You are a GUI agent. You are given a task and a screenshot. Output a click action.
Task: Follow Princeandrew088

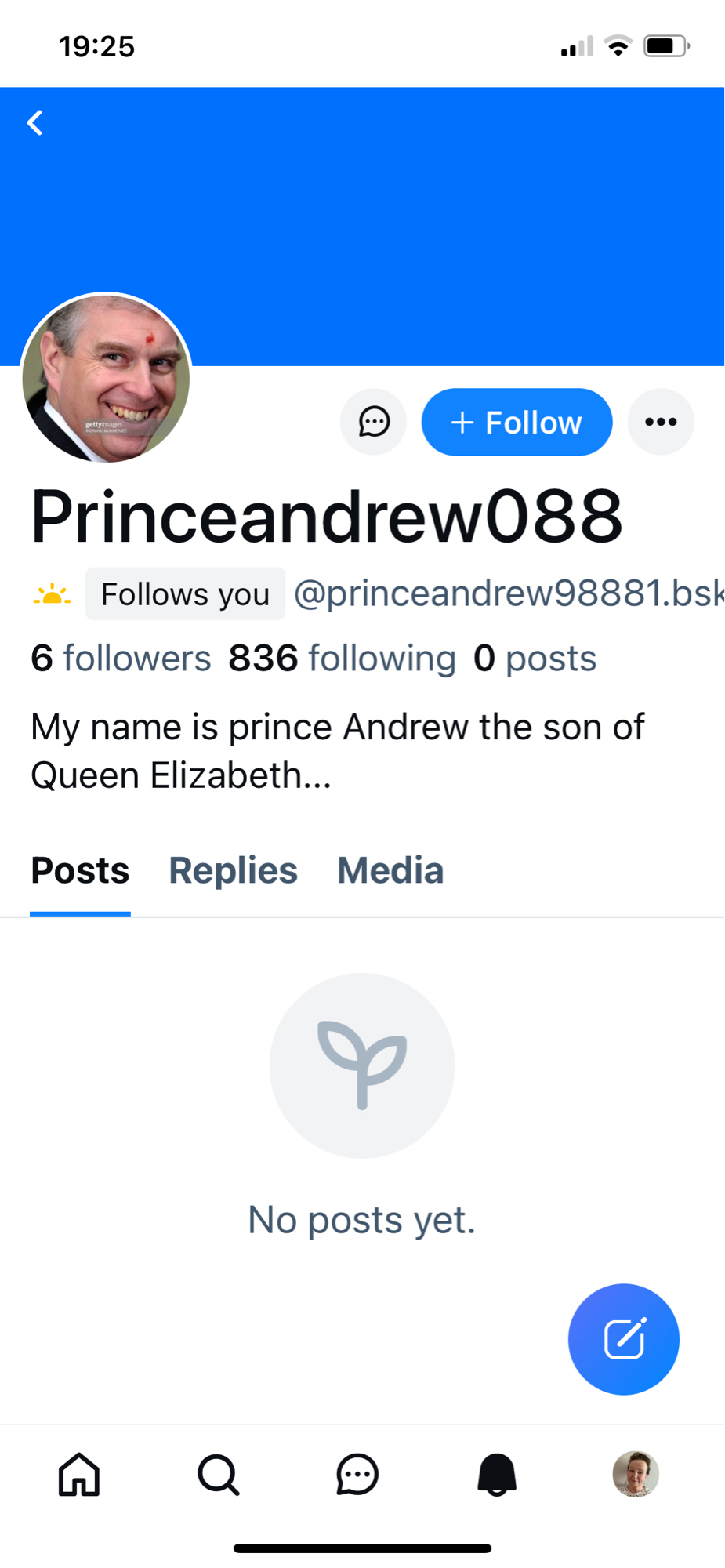click(517, 422)
